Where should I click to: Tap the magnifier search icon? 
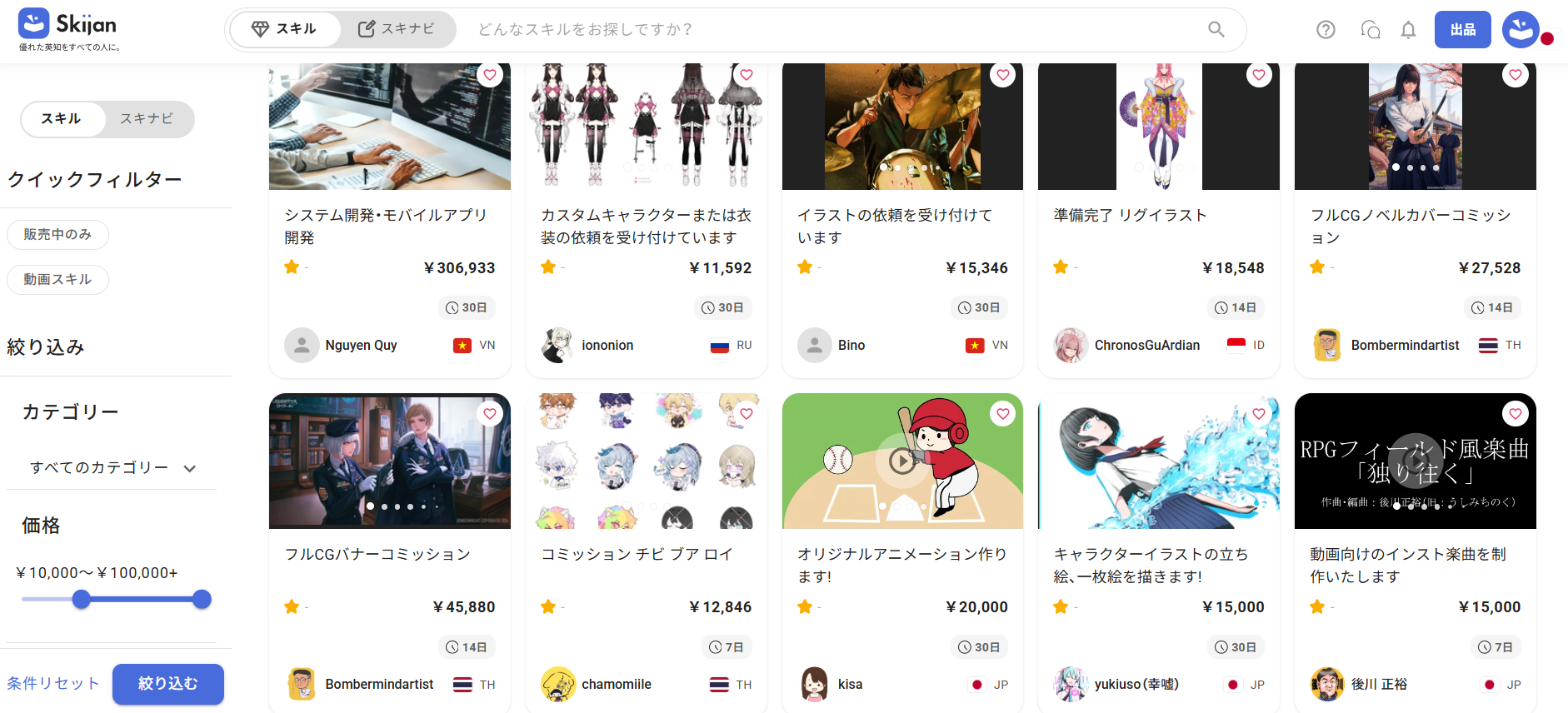1216,30
